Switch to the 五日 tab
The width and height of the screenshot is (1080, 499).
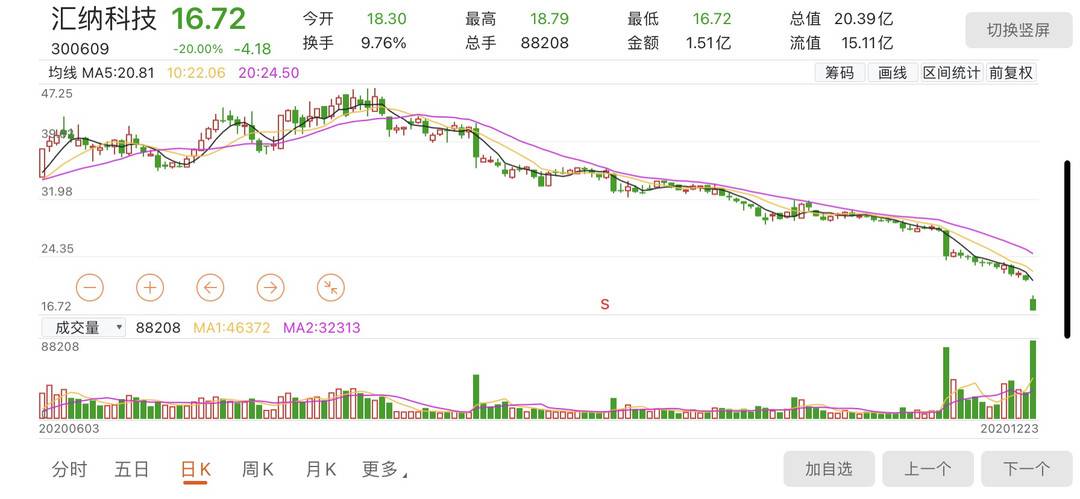(132, 469)
